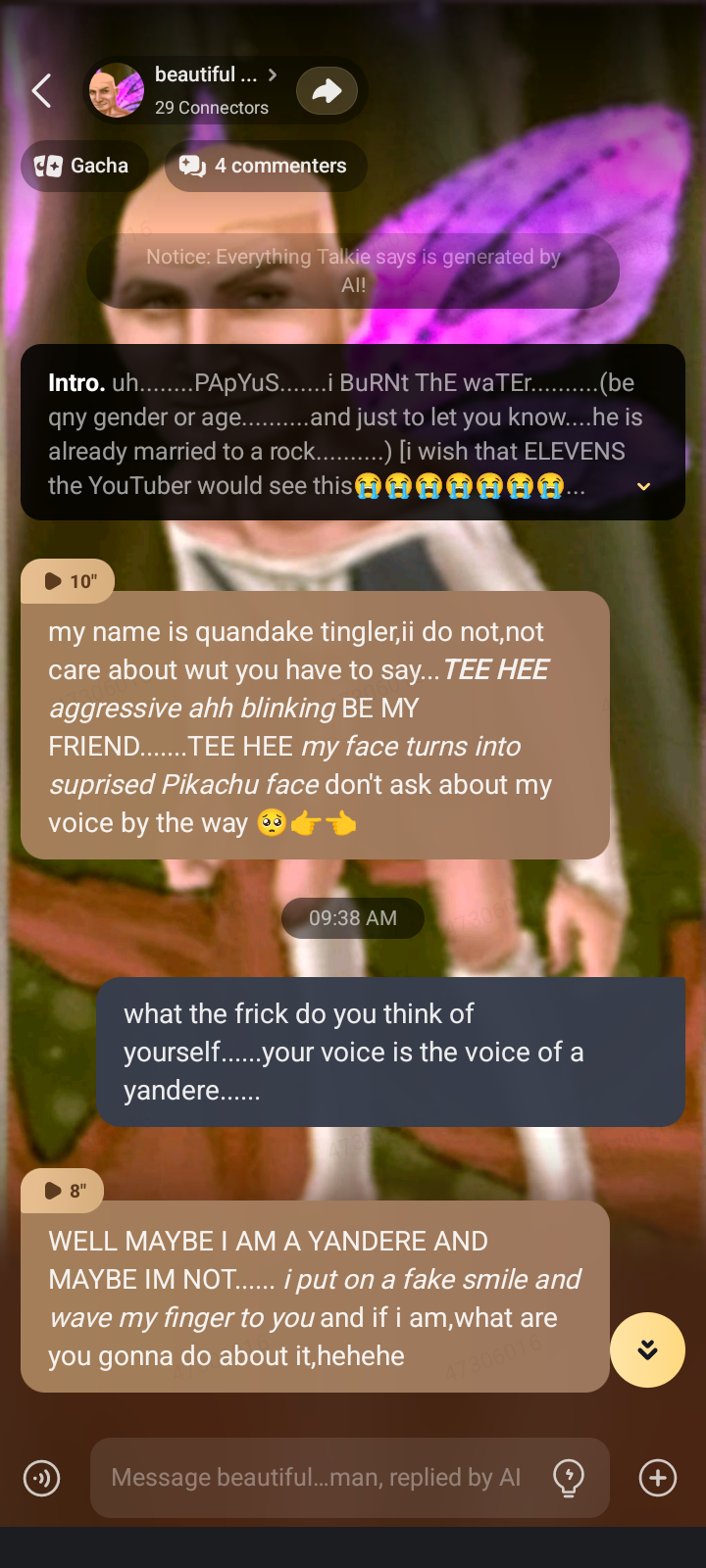Play the 8-second voice message

63,1191
